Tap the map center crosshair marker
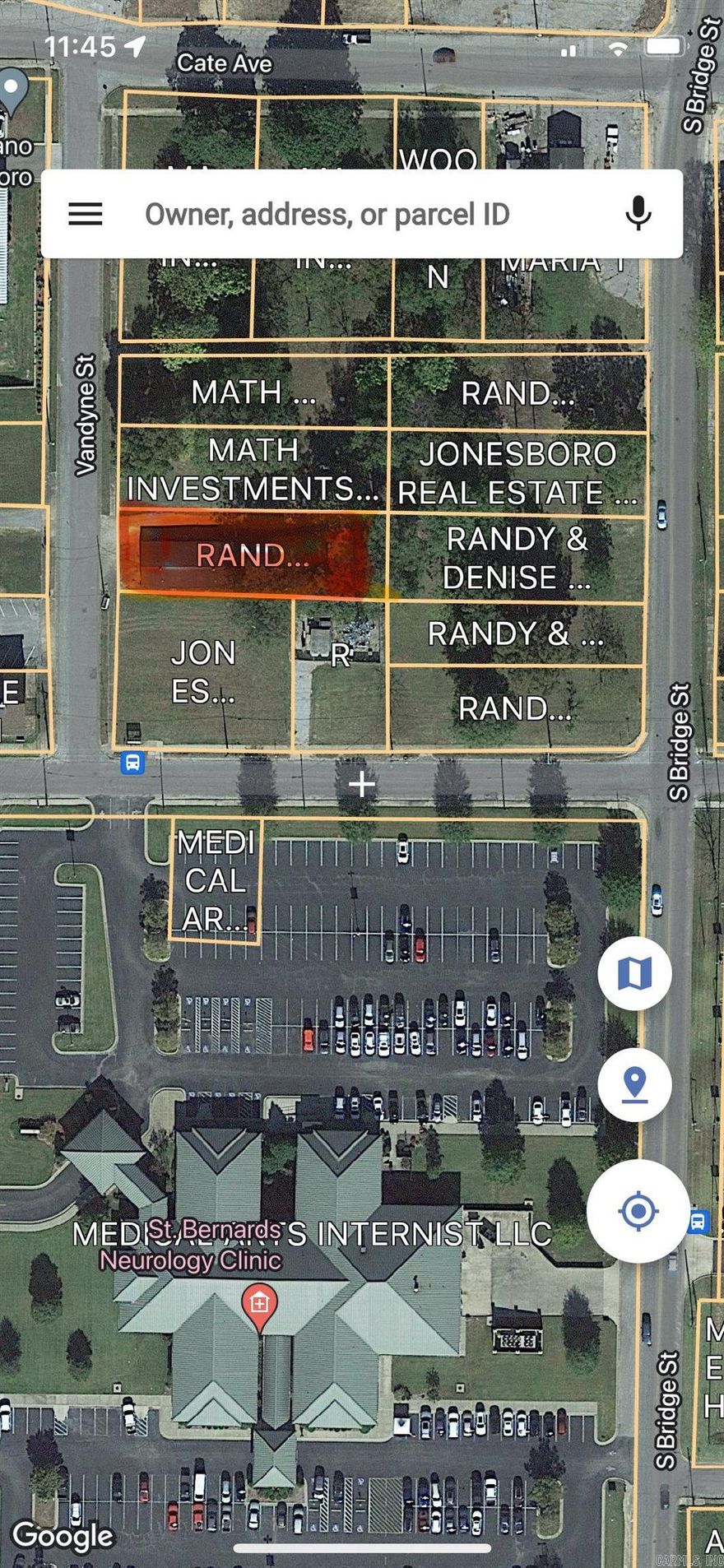Viewport: 724px width, 1568px height. tap(362, 786)
